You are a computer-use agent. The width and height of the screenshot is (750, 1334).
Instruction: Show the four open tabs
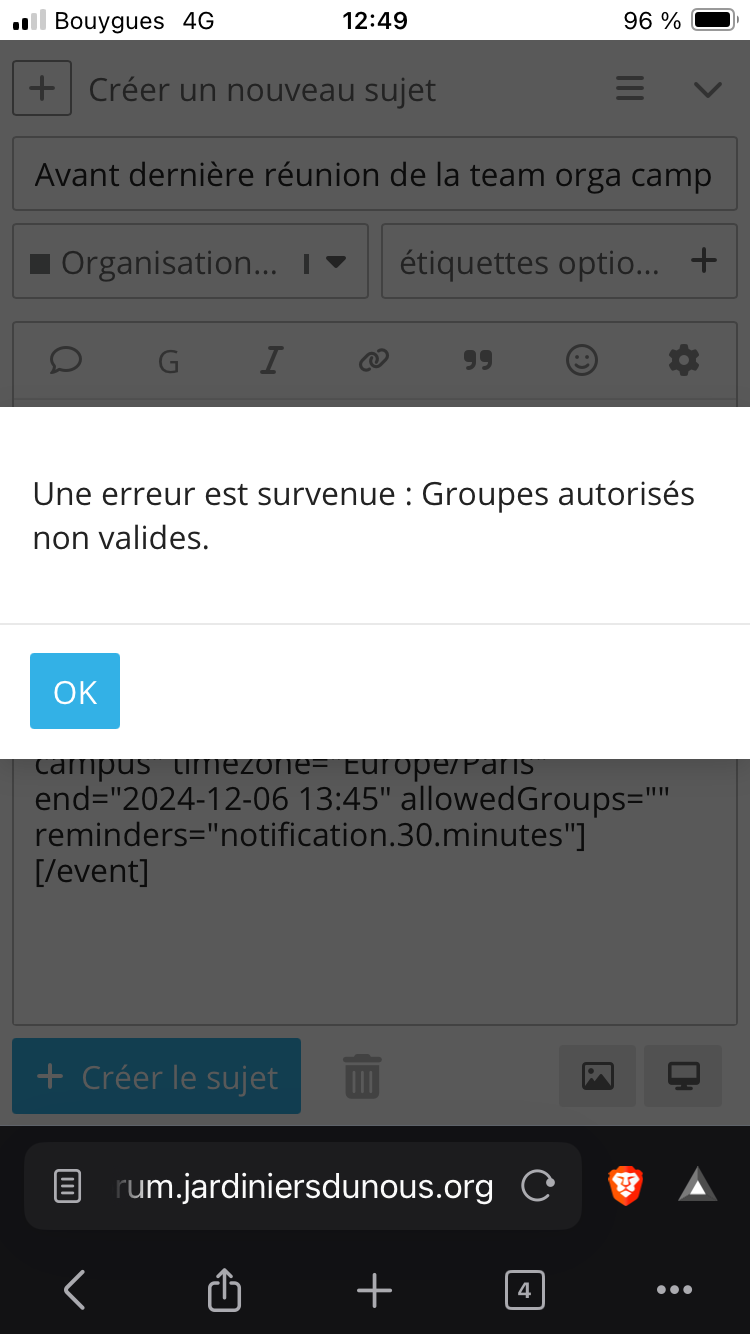click(524, 1290)
